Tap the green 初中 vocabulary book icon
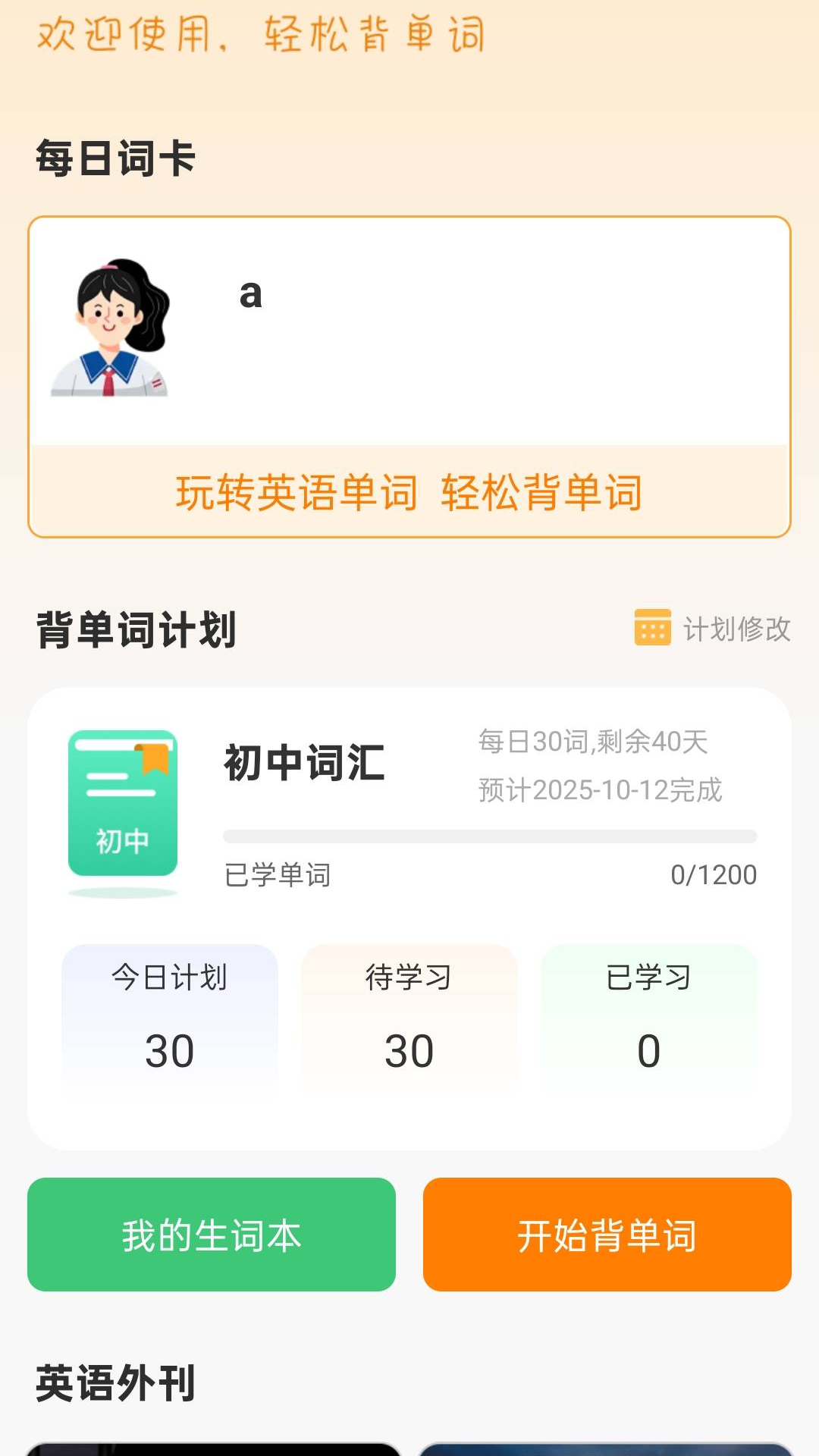This screenshot has height=1456, width=819. [122, 804]
